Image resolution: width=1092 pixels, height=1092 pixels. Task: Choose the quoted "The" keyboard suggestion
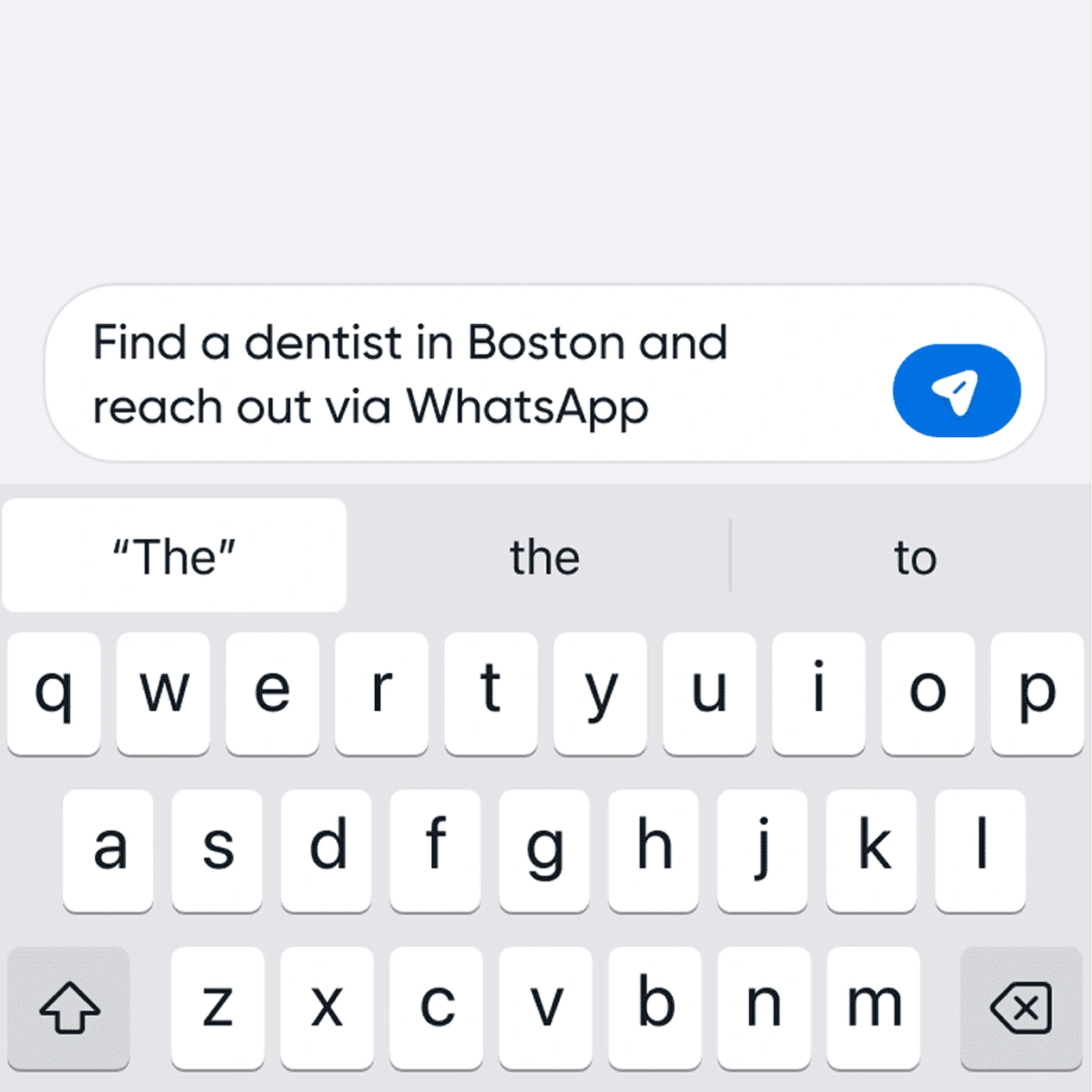174,556
